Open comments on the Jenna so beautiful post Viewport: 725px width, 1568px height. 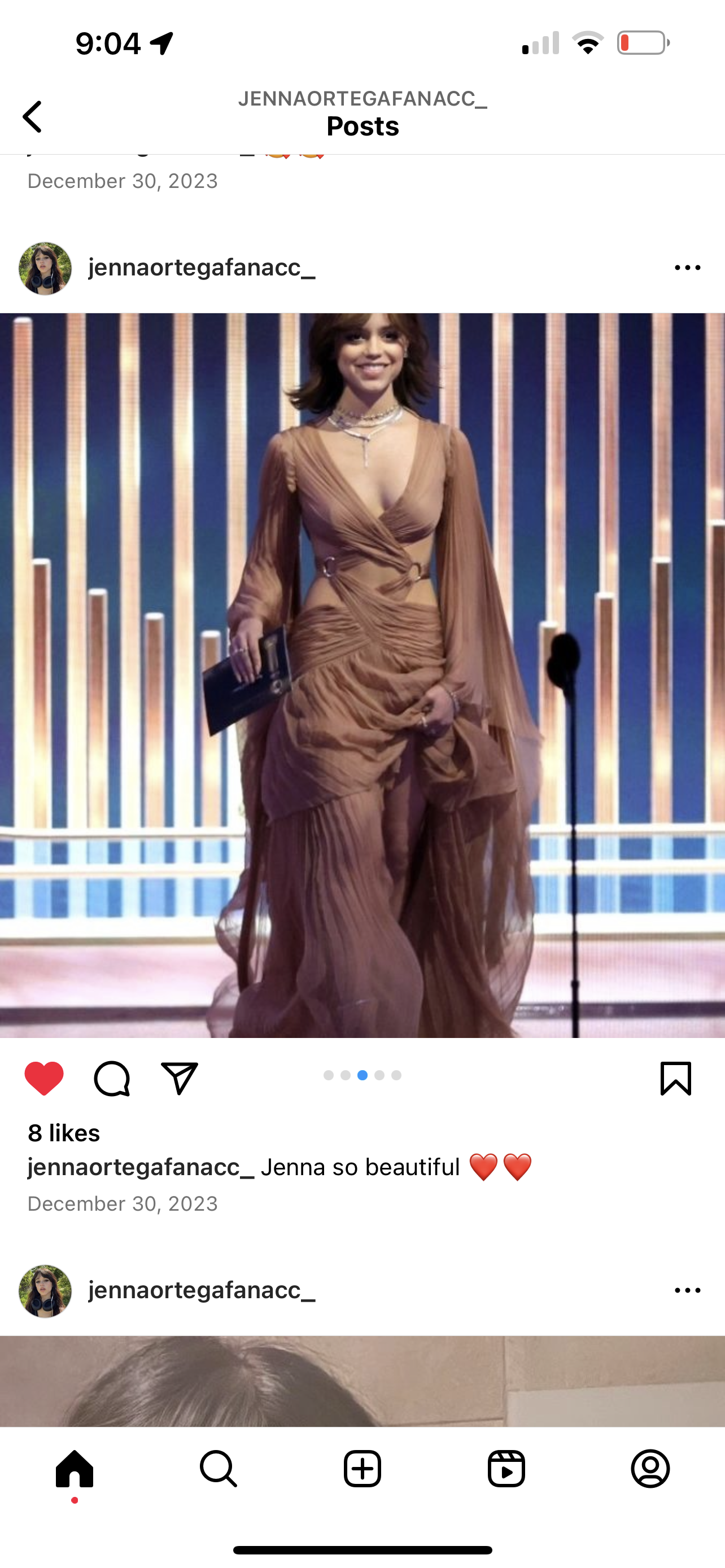[x=112, y=1078]
